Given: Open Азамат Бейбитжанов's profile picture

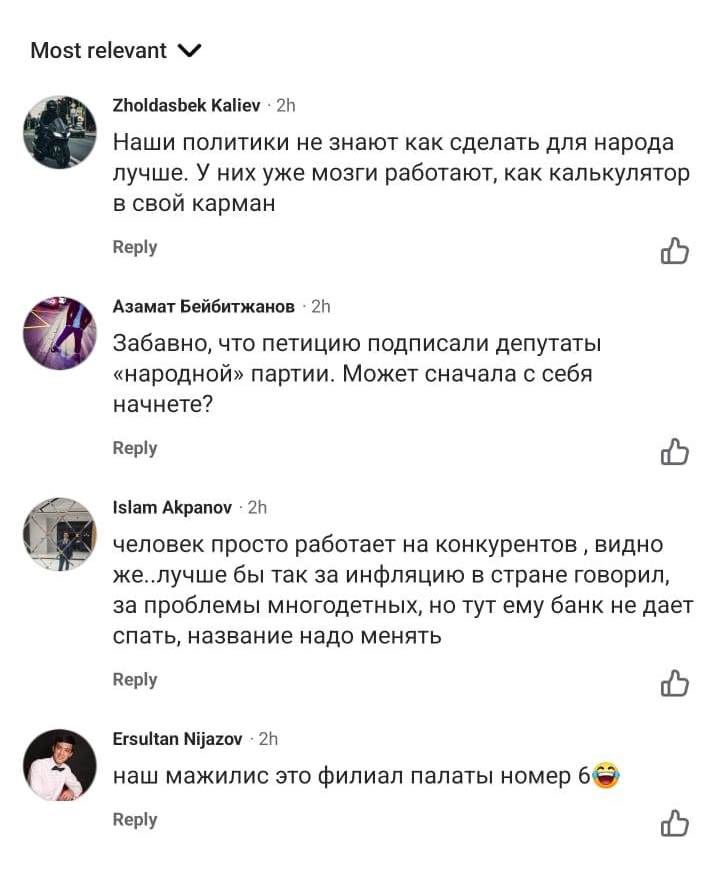Looking at the screenshot, I should point(59,333).
